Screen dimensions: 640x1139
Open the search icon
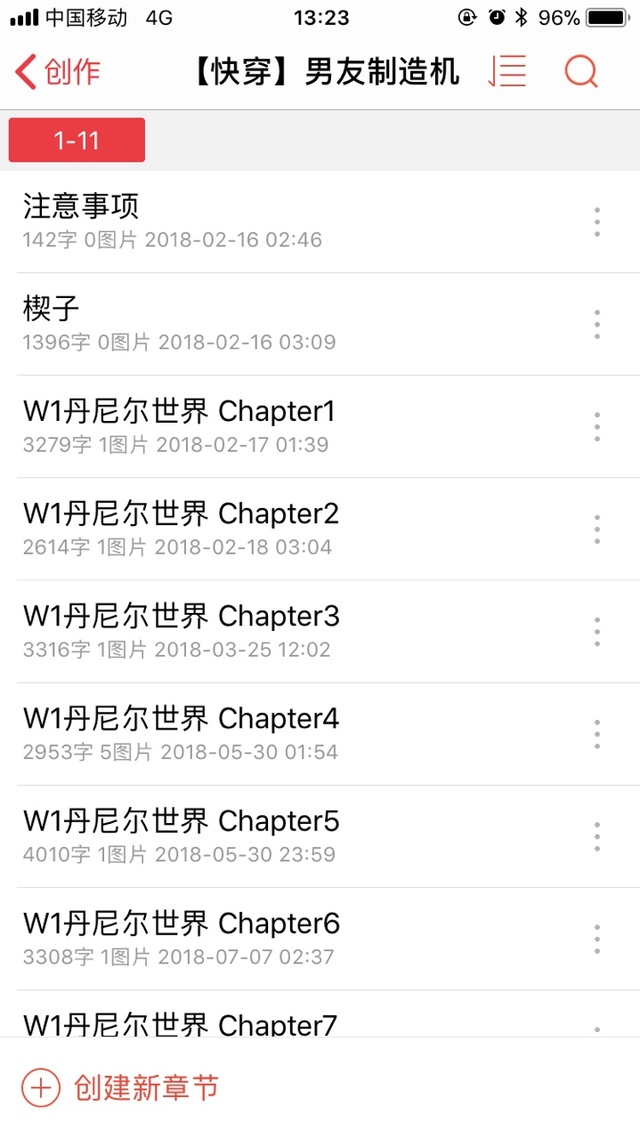(581, 72)
